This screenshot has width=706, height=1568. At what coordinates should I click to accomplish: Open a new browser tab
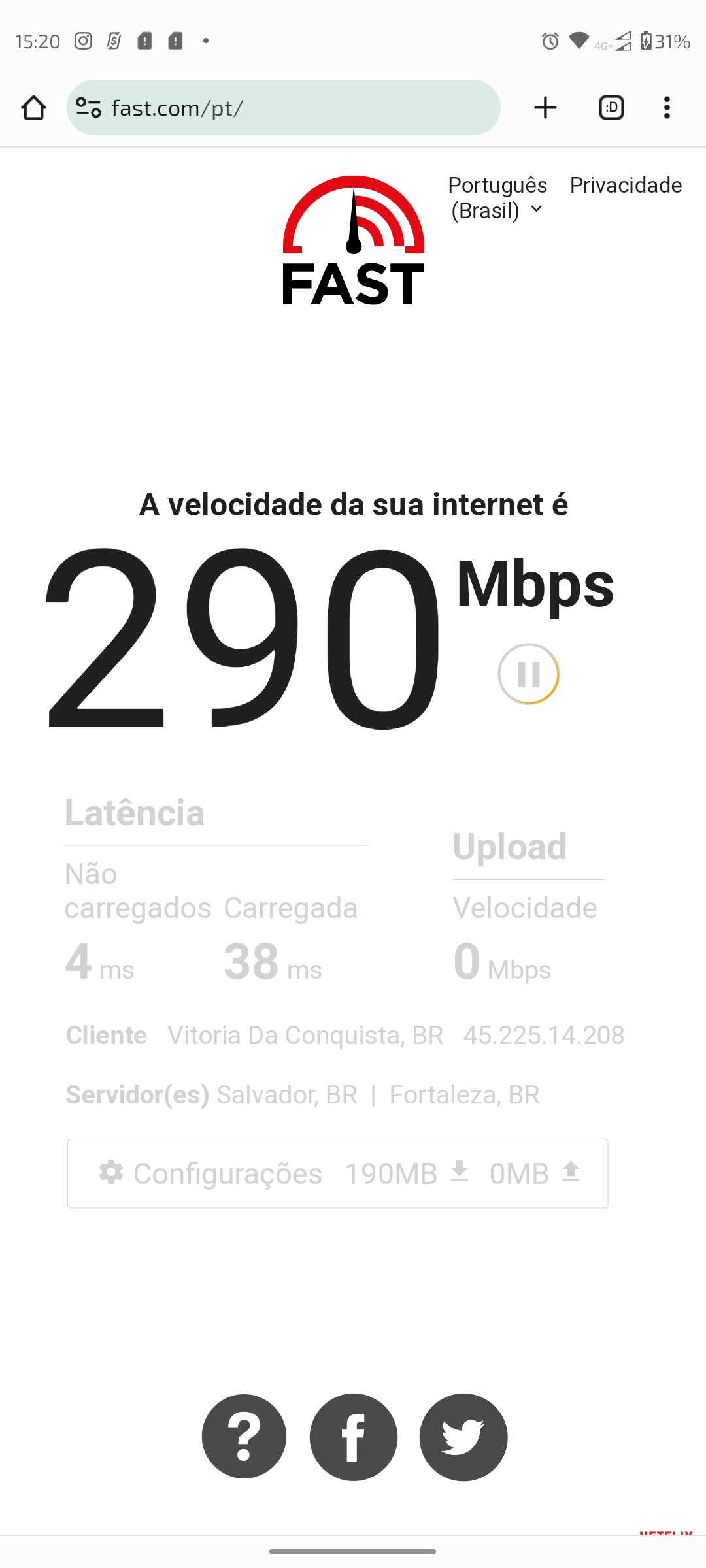tap(545, 108)
